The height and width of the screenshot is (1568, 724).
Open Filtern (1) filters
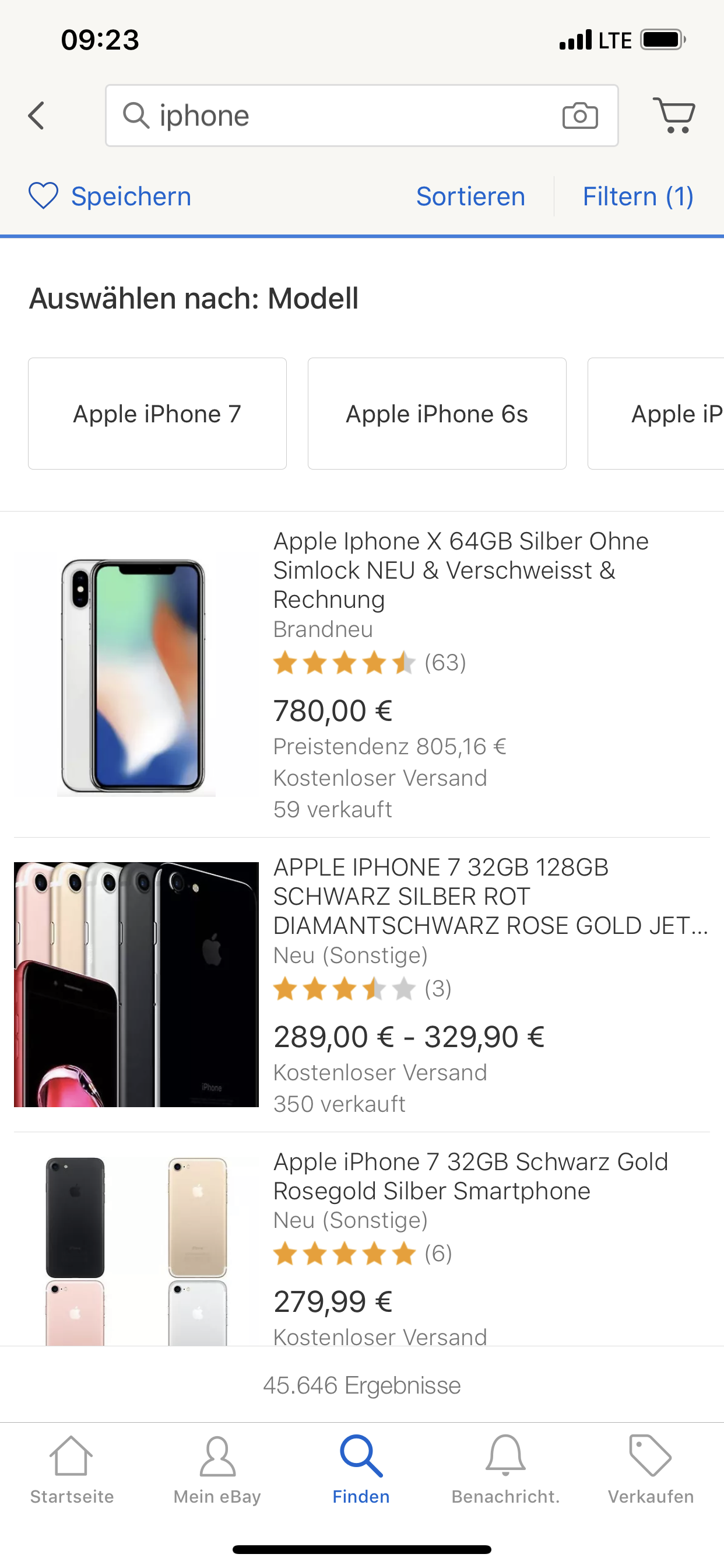638,197
